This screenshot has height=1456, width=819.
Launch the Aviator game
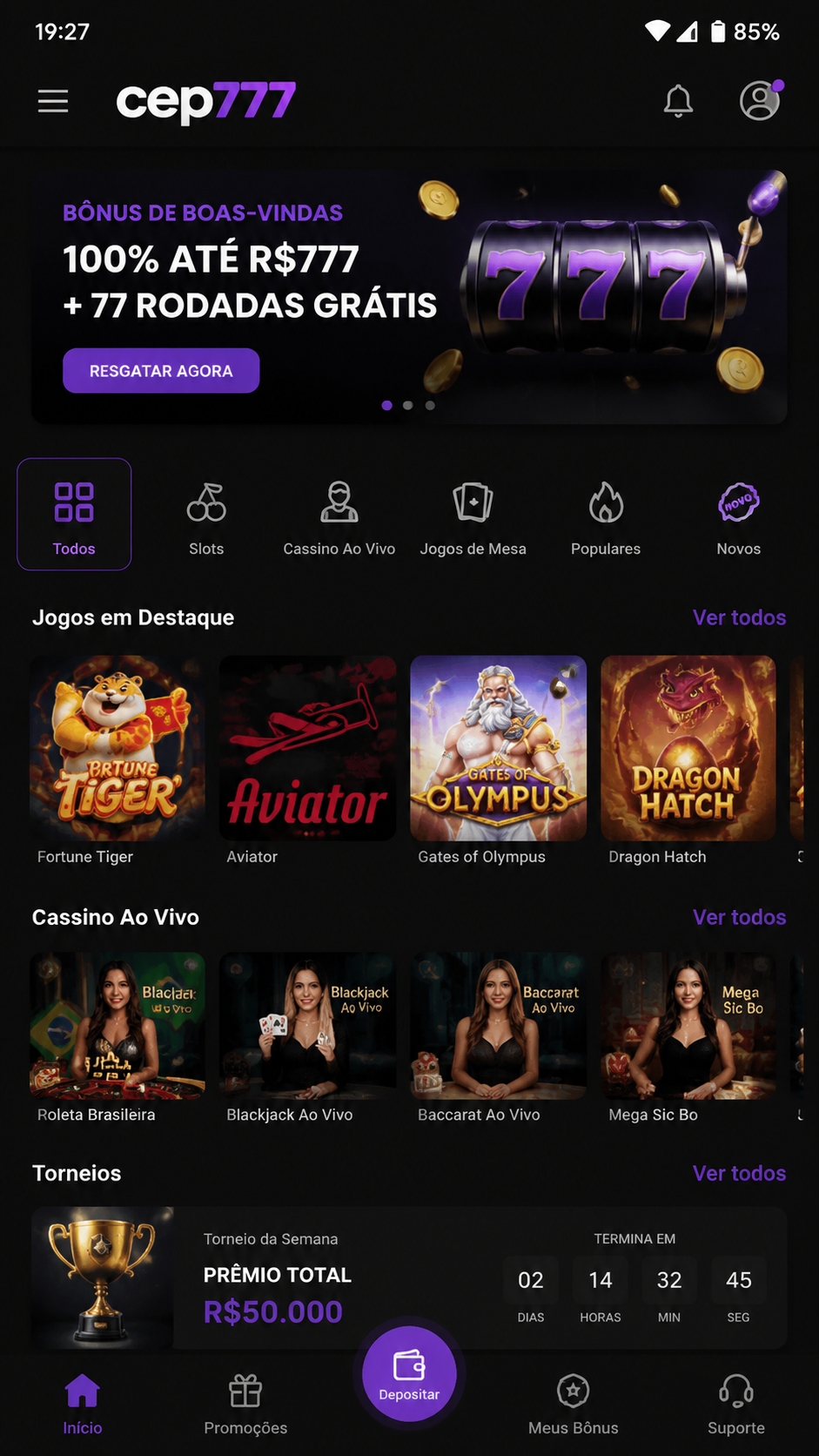coord(307,761)
